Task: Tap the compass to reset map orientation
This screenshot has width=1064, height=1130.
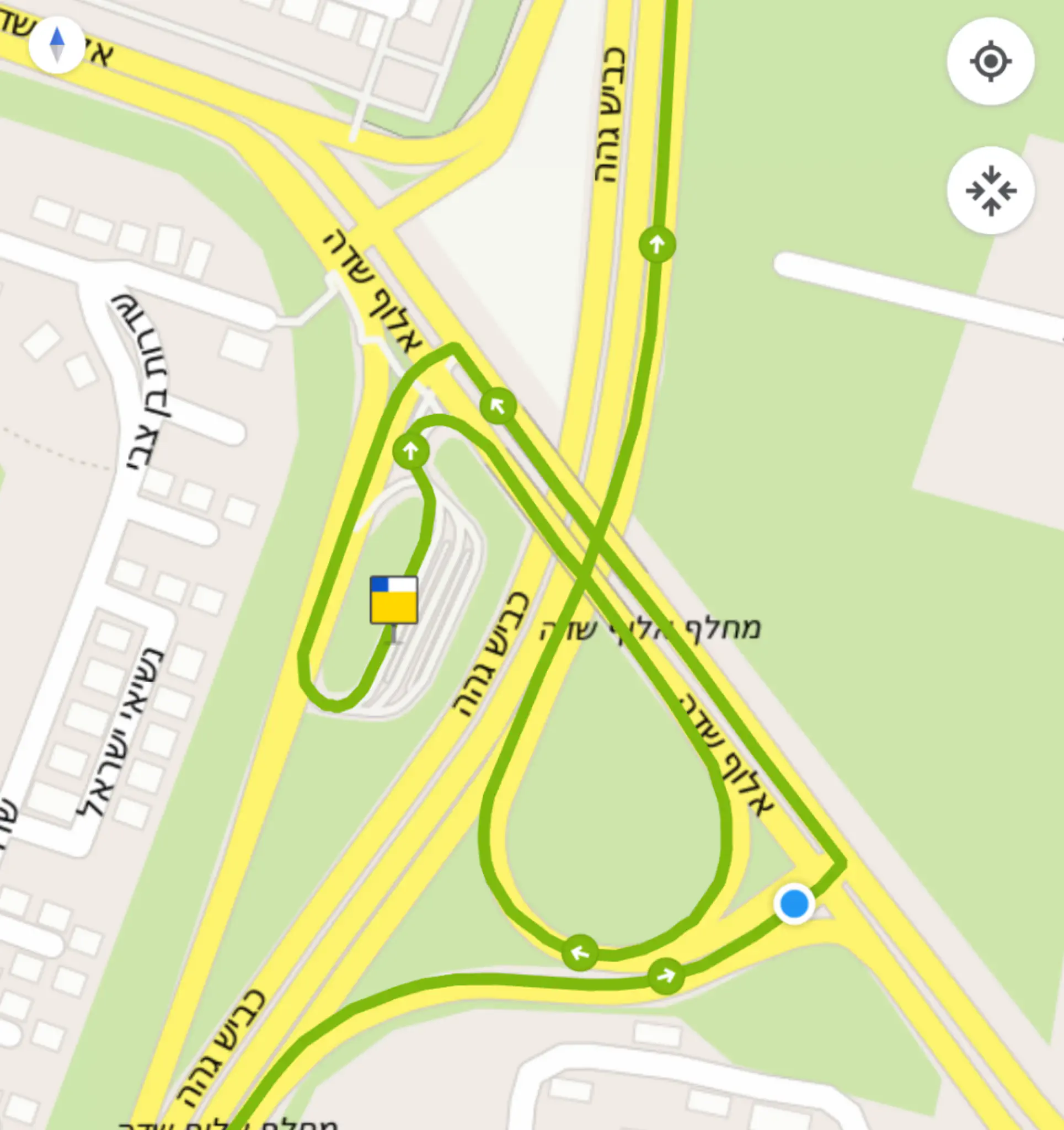Action: [x=56, y=45]
